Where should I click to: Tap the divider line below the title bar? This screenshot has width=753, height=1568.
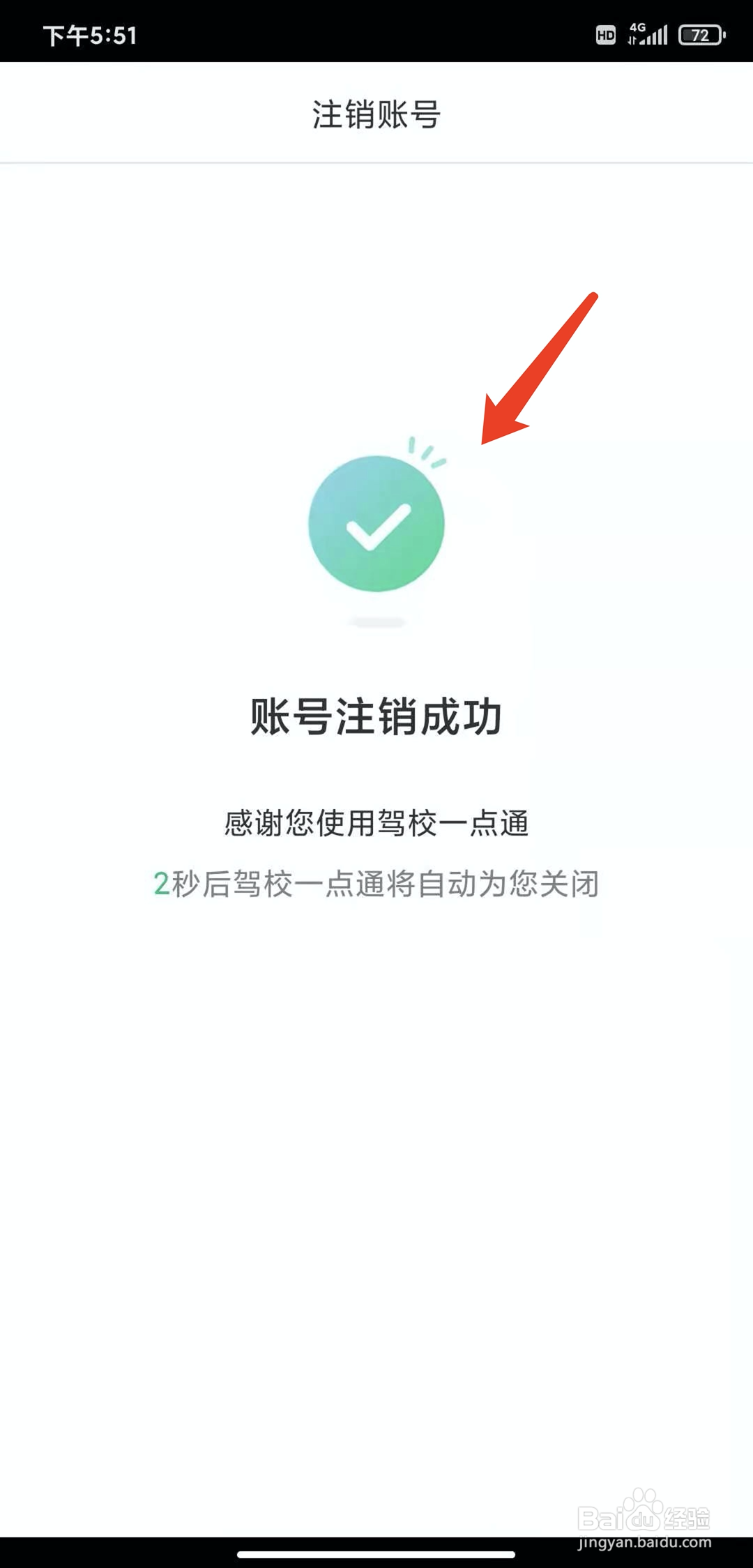pos(376,160)
